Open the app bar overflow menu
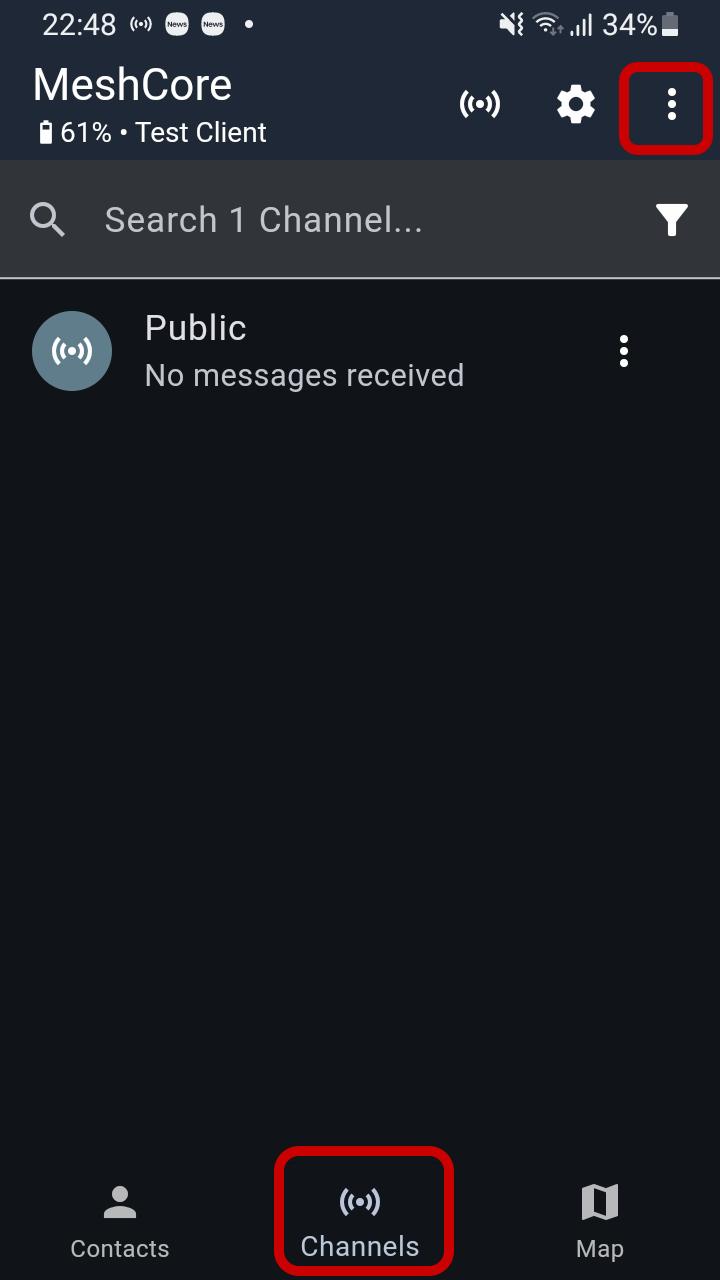This screenshot has width=720, height=1280. click(671, 104)
